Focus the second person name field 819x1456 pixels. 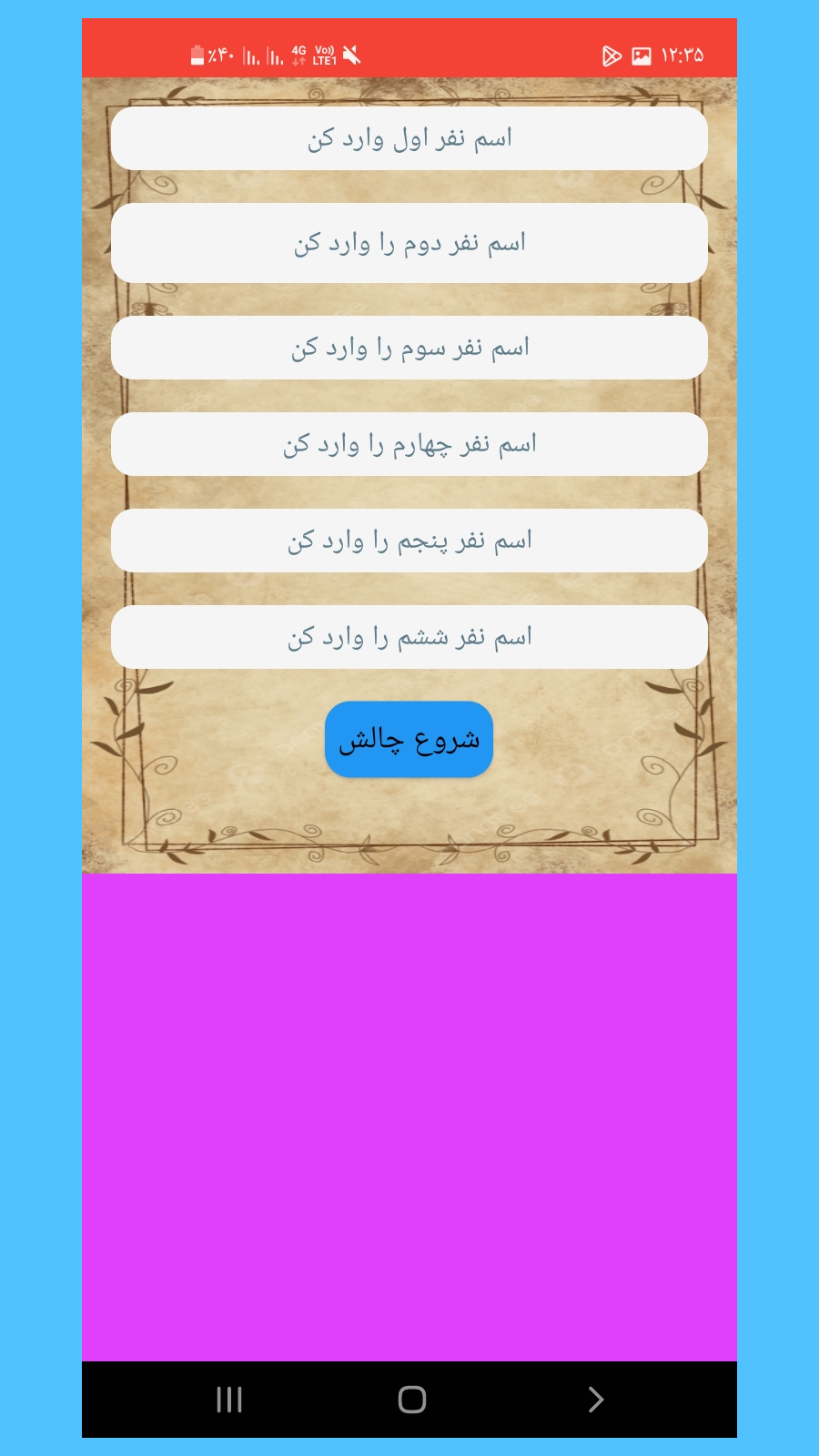coord(409,243)
